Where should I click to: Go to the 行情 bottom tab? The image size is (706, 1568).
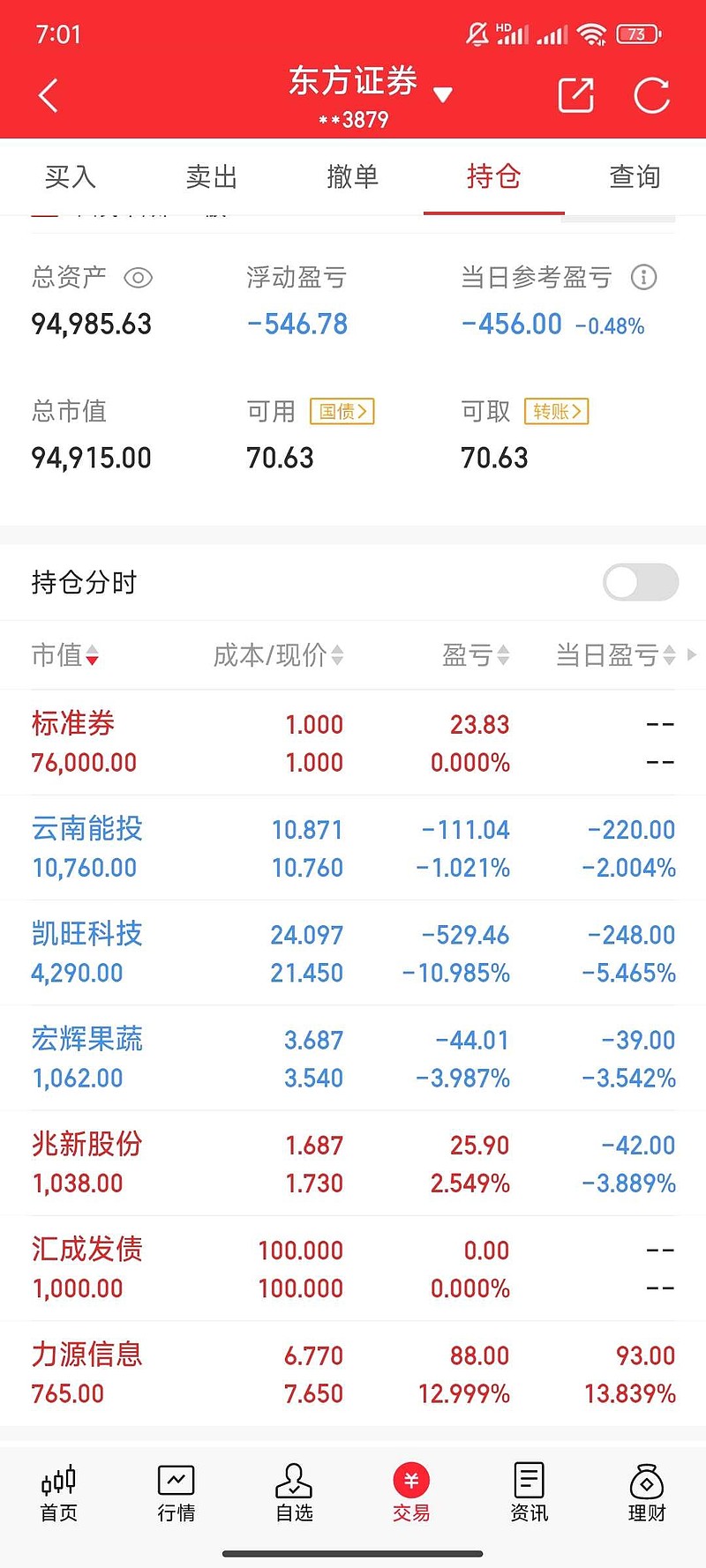coord(176,1493)
